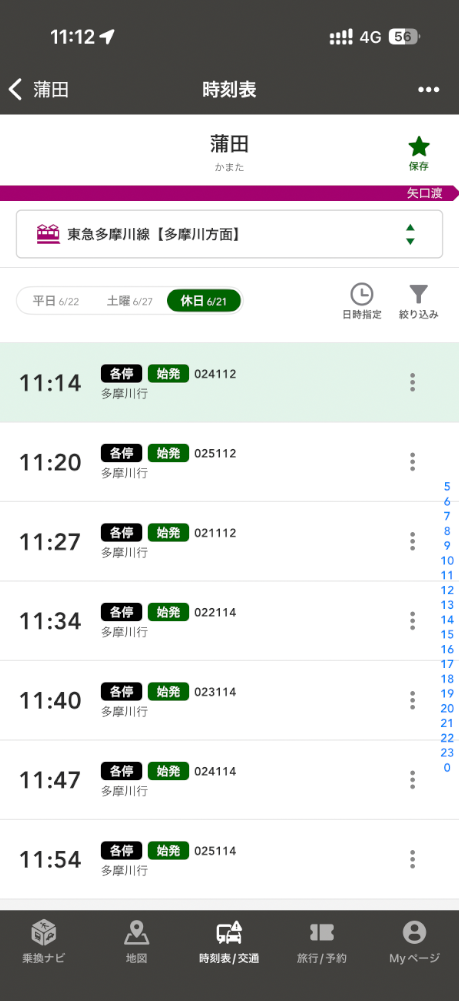Select the 休日 6/21 timetable
This screenshot has width=459, height=1001.
205,301
